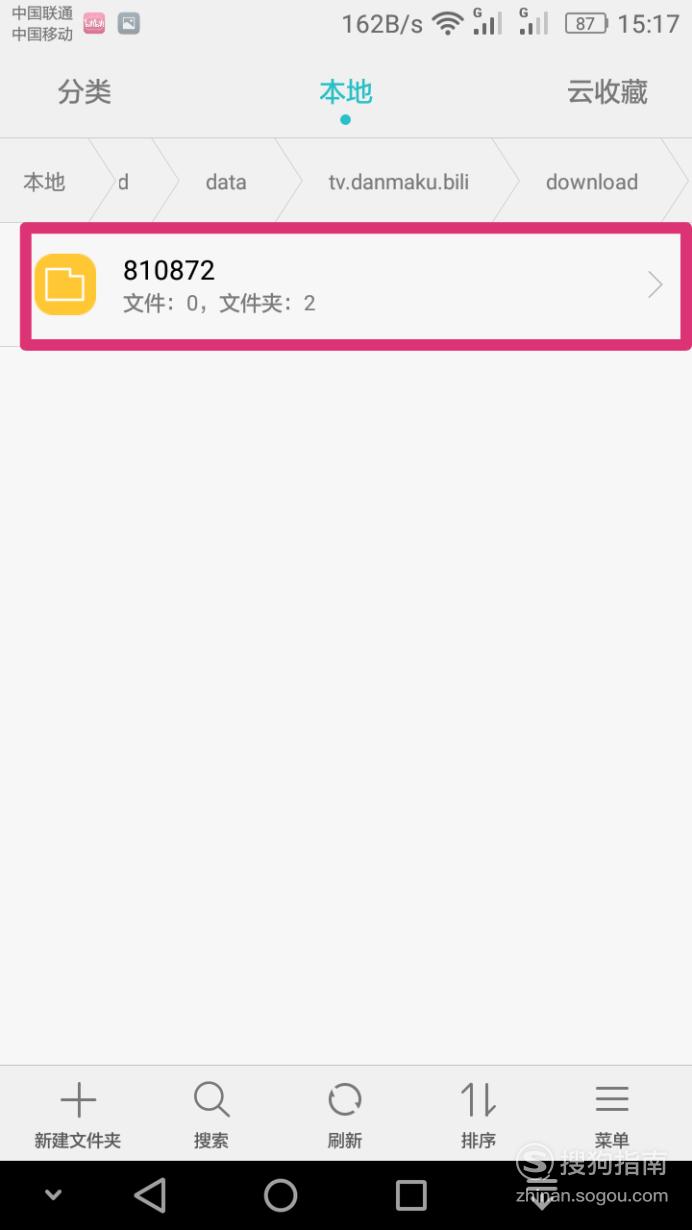Open the 排序 sort options
Viewport: 692px width, 1230px height.
click(478, 1115)
